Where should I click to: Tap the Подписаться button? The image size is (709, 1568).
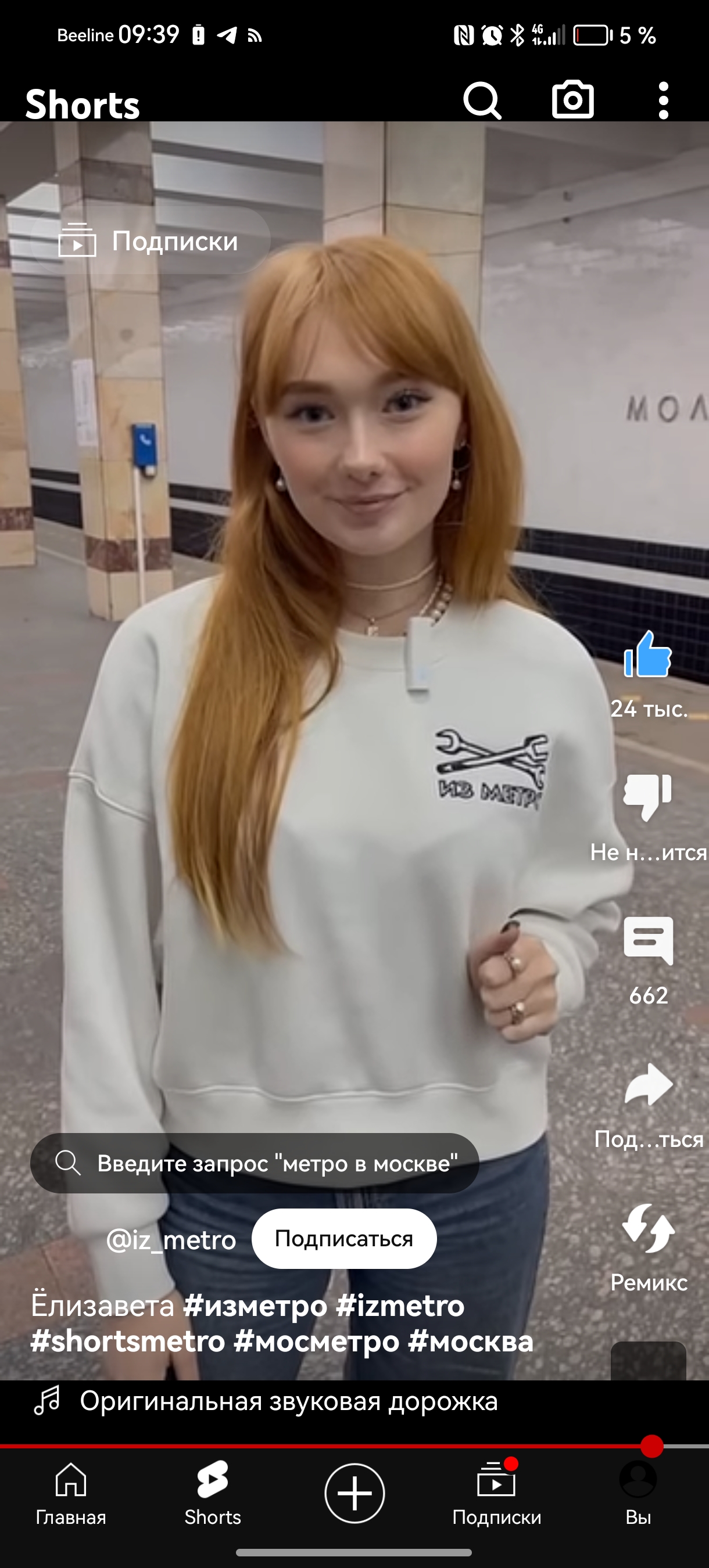[344, 1239]
